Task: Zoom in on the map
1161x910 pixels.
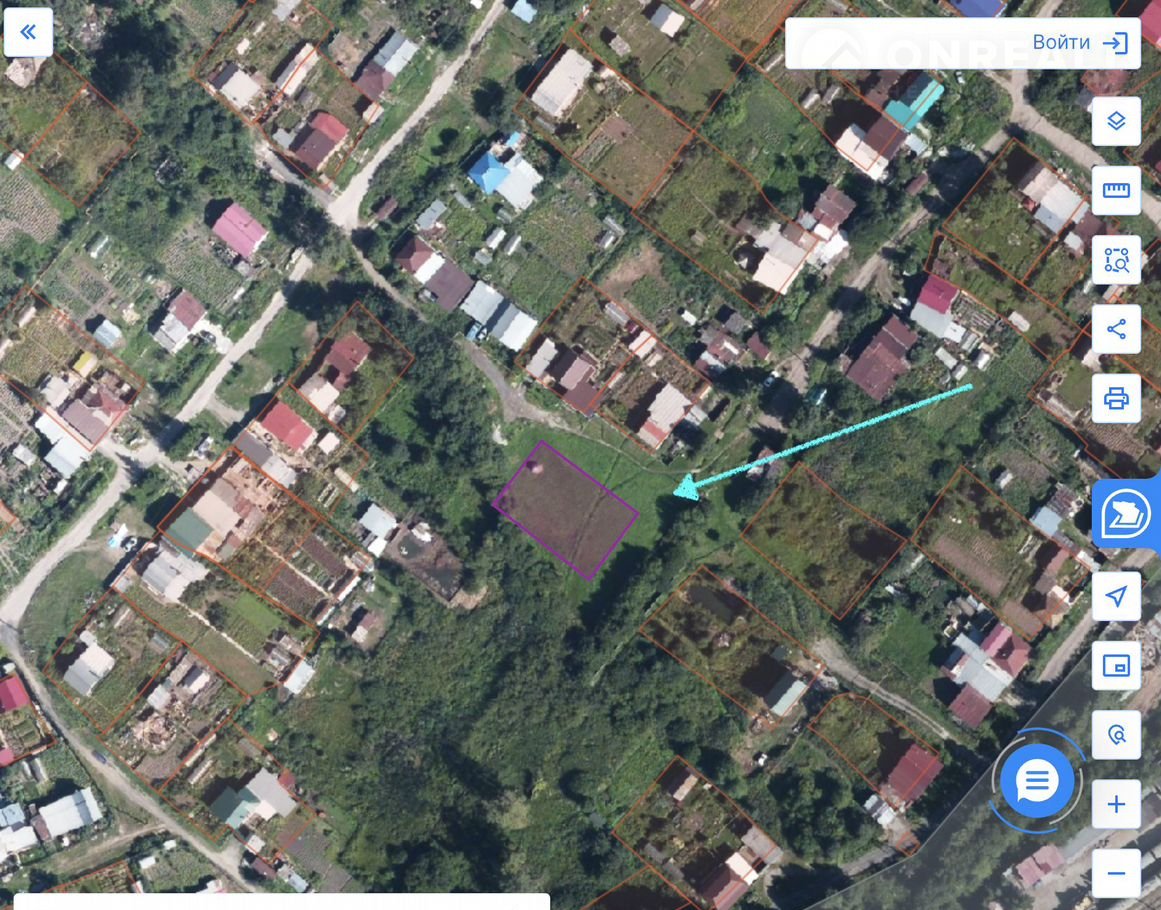Action: point(1116,804)
